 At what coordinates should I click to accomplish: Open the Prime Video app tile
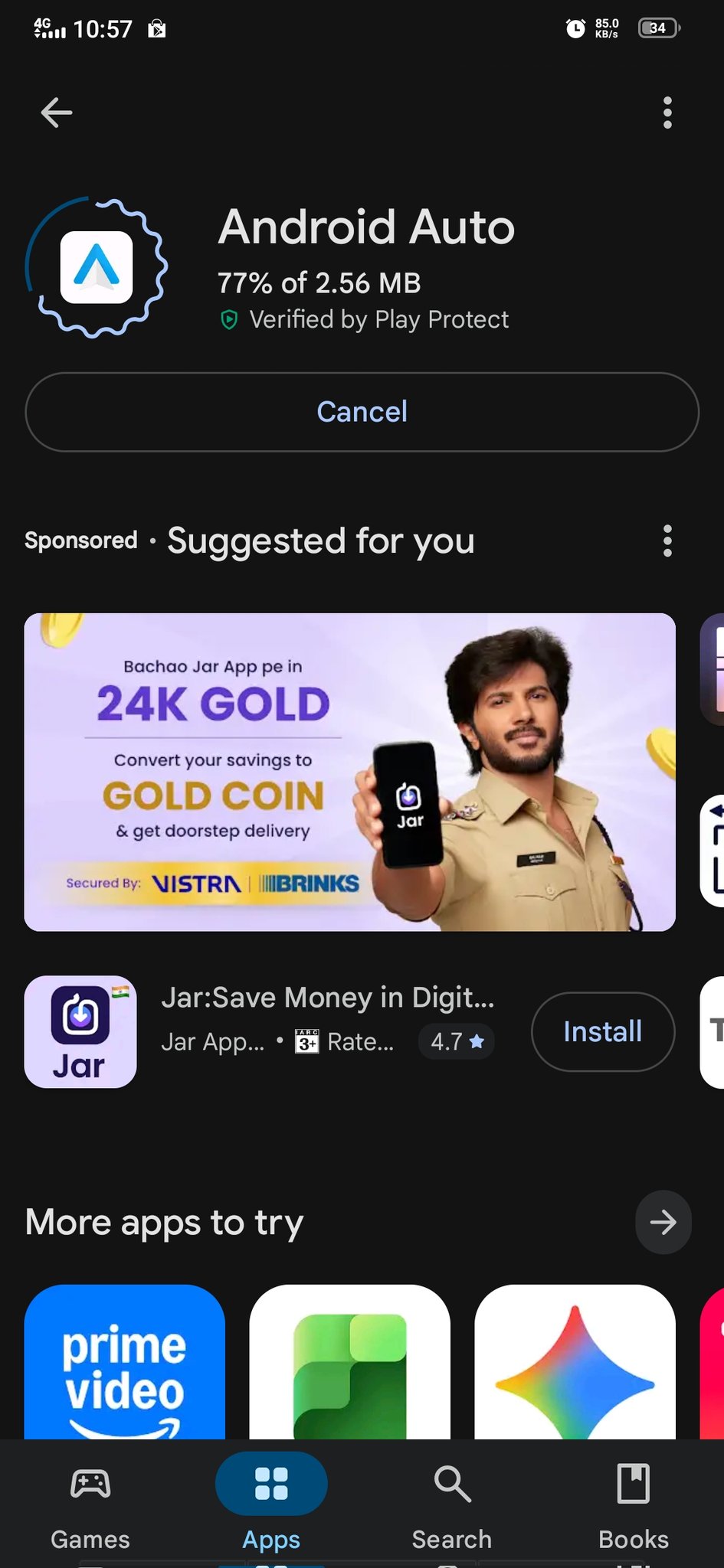[x=125, y=1362]
